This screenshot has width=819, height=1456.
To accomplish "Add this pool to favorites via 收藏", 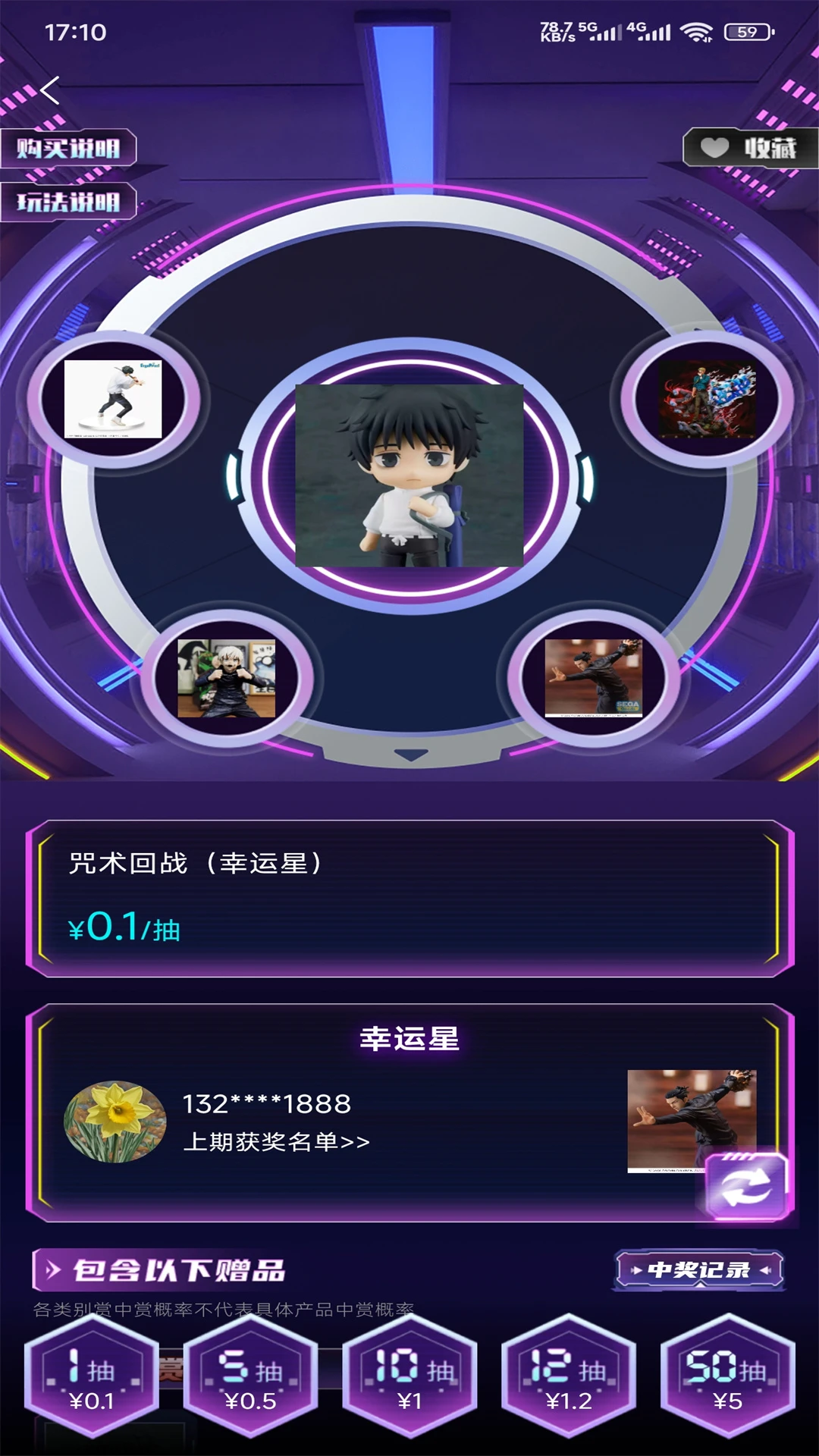I will (751, 148).
